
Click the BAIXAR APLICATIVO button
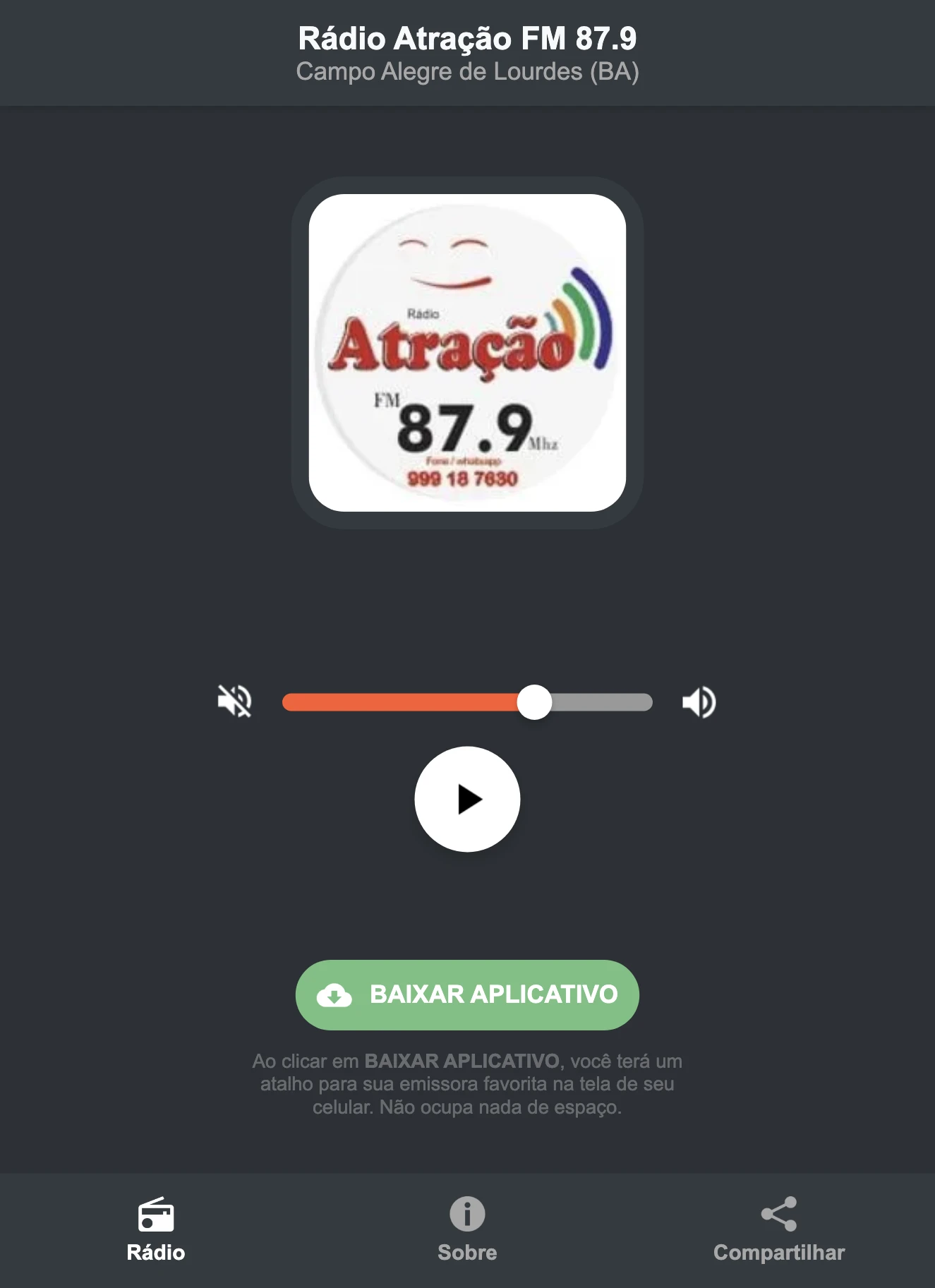click(x=467, y=994)
